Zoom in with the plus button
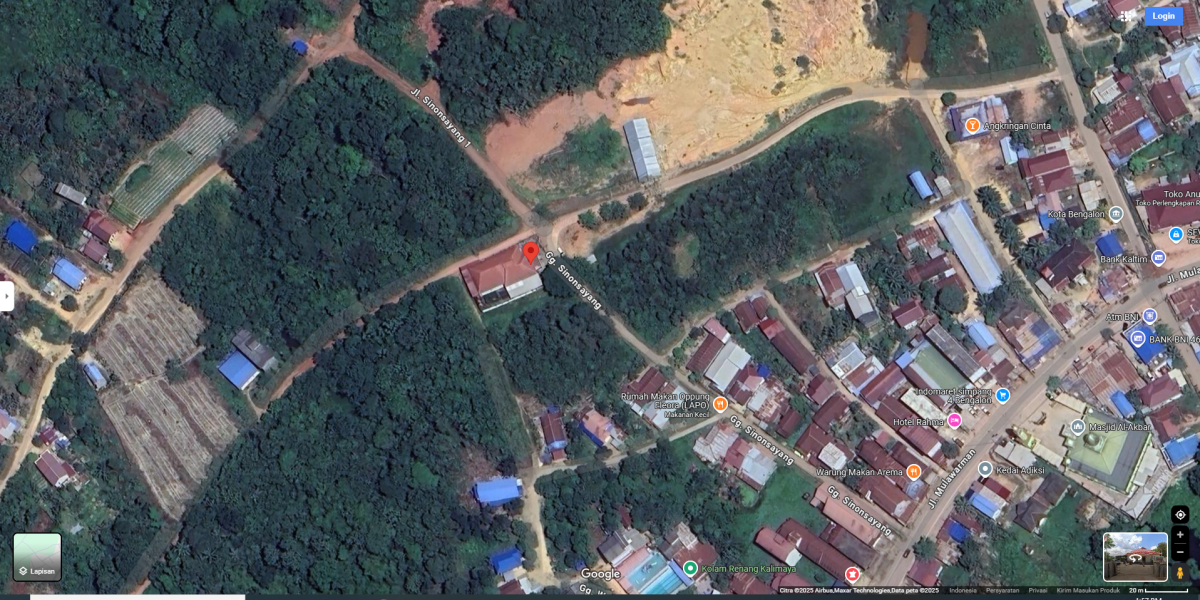The width and height of the screenshot is (1200, 600). coord(1180,535)
